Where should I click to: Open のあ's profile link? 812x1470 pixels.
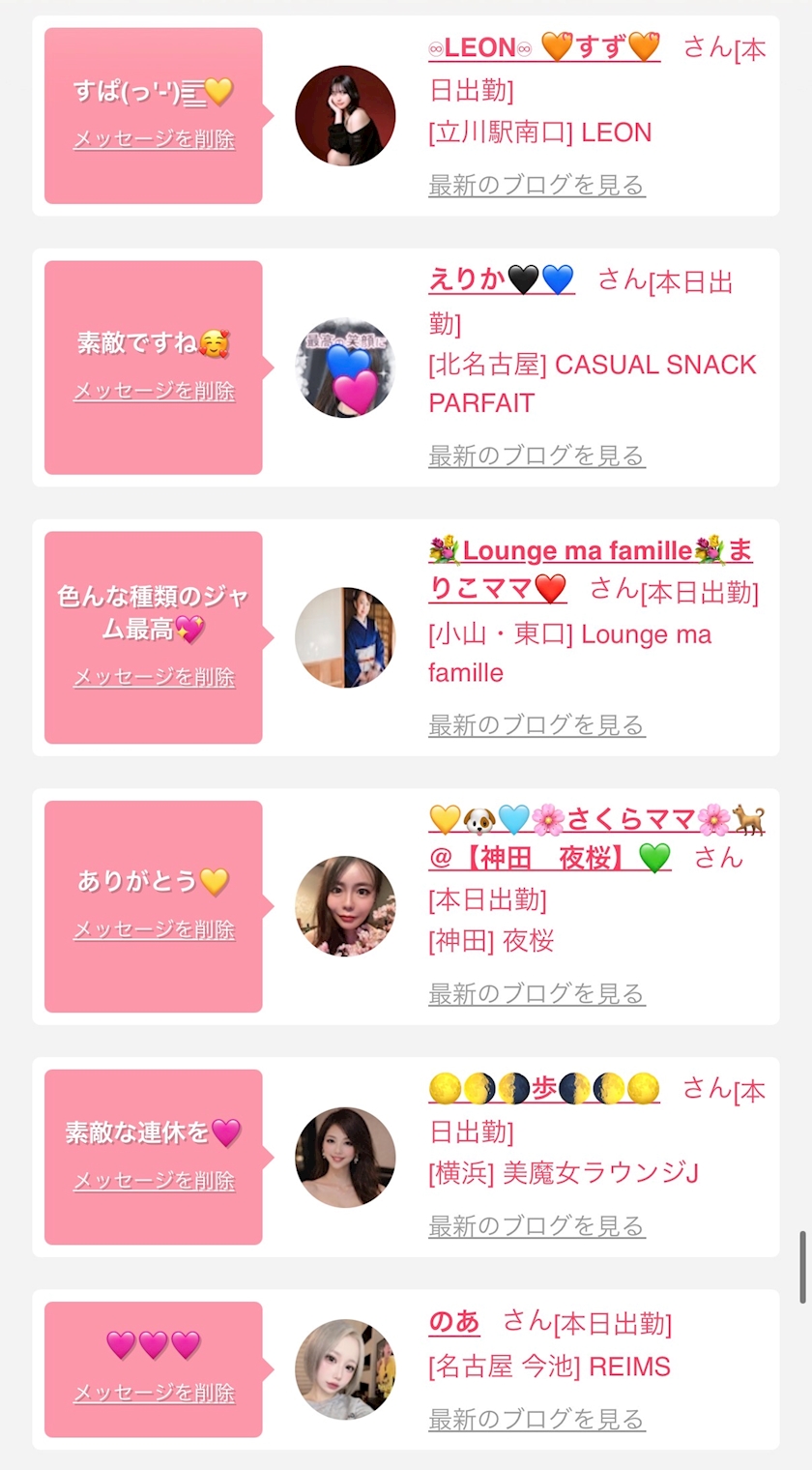coord(454,1321)
